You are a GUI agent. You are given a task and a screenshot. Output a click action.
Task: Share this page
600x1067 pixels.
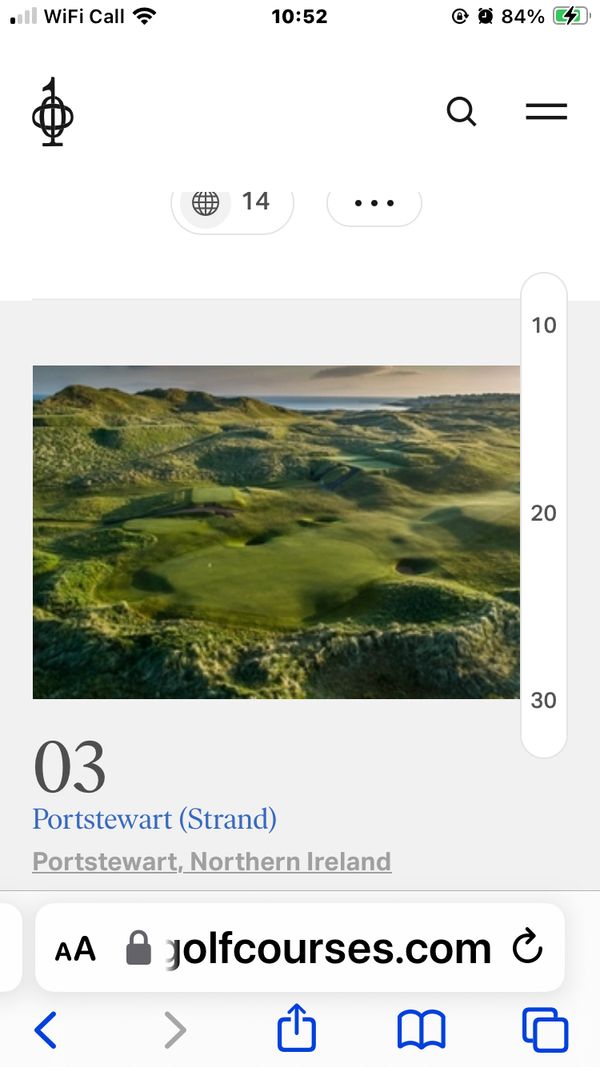coord(297,1030)
